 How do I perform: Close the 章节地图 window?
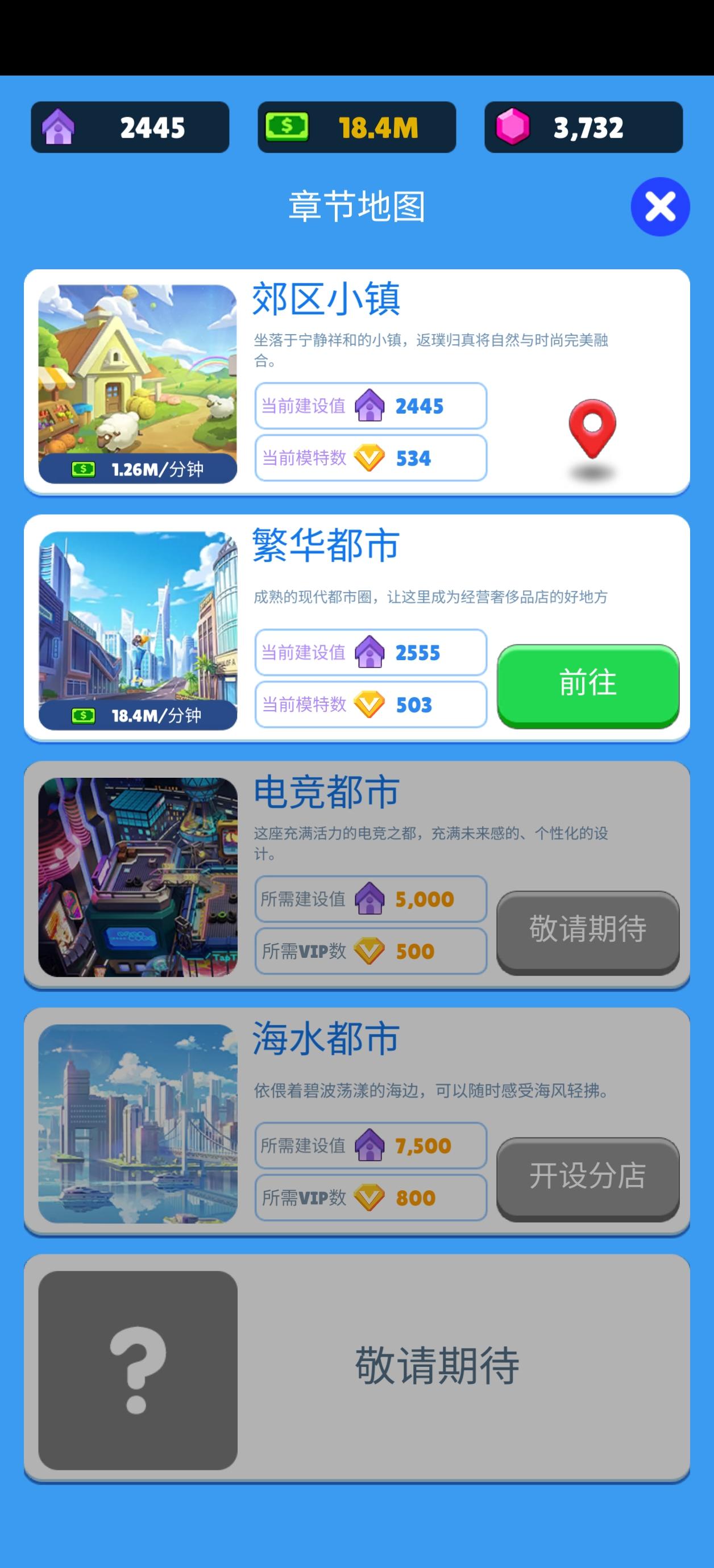click(661, 206)
